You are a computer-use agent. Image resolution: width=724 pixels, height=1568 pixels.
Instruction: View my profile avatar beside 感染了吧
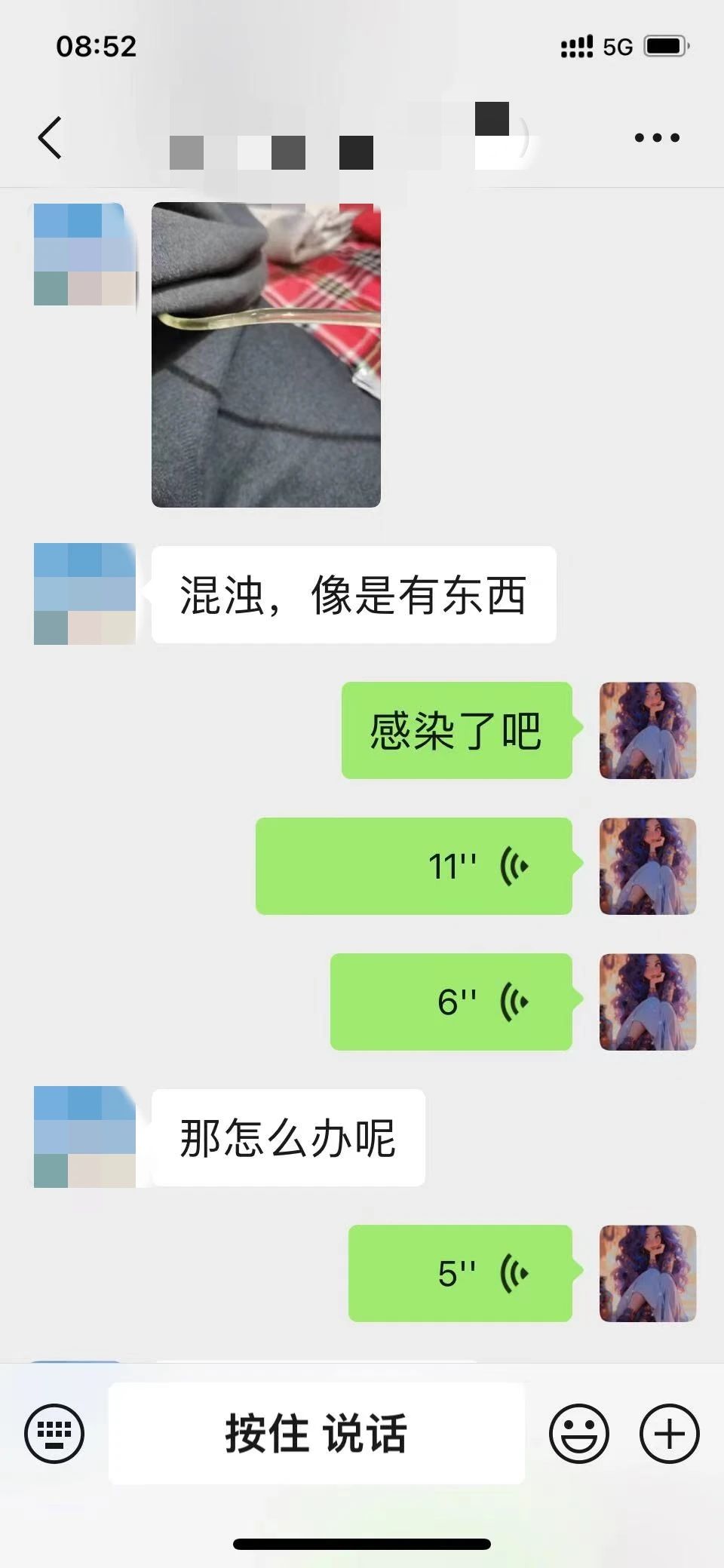point(647,731)
